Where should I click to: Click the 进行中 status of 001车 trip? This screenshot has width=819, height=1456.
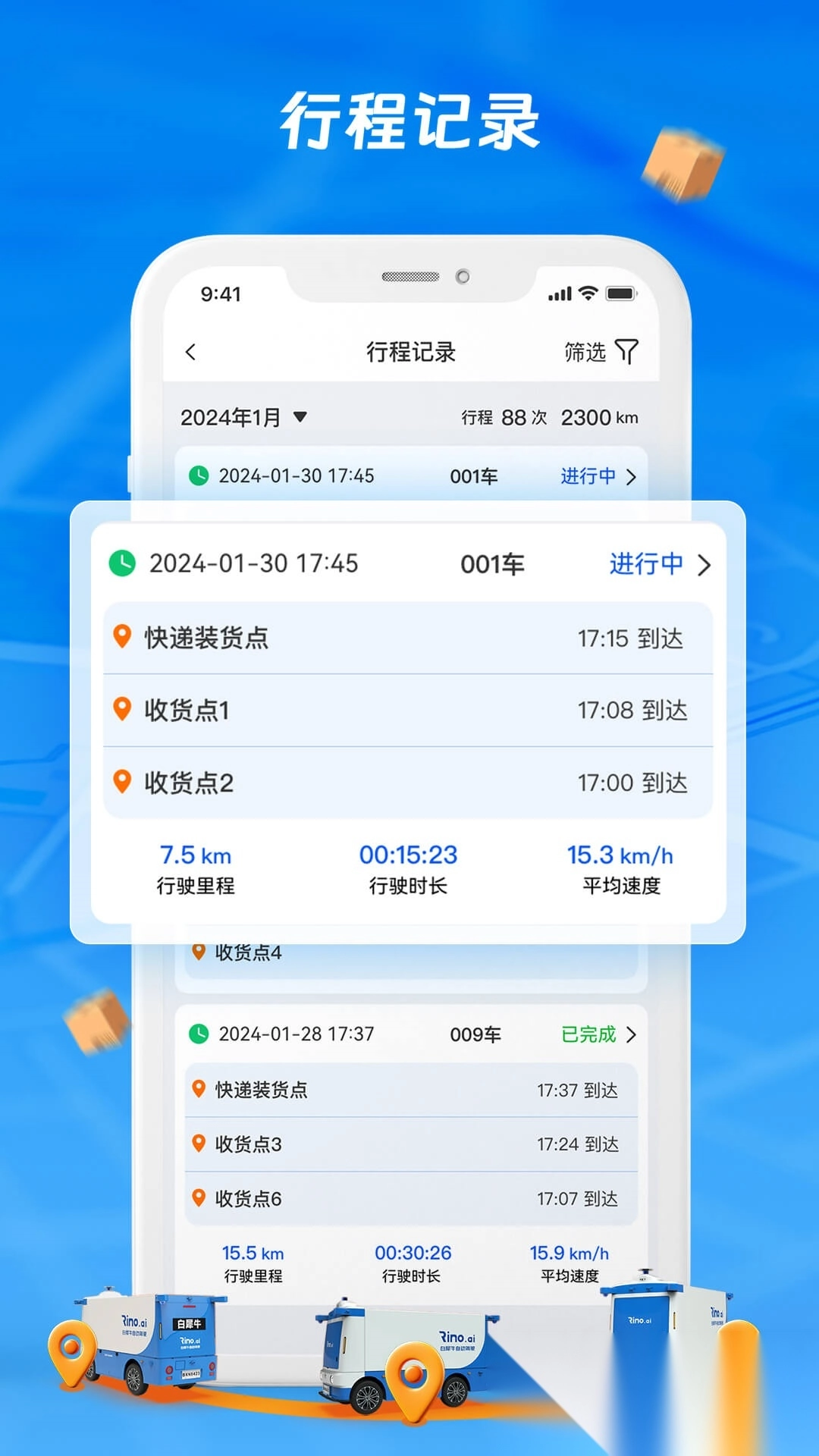(645, 563)
